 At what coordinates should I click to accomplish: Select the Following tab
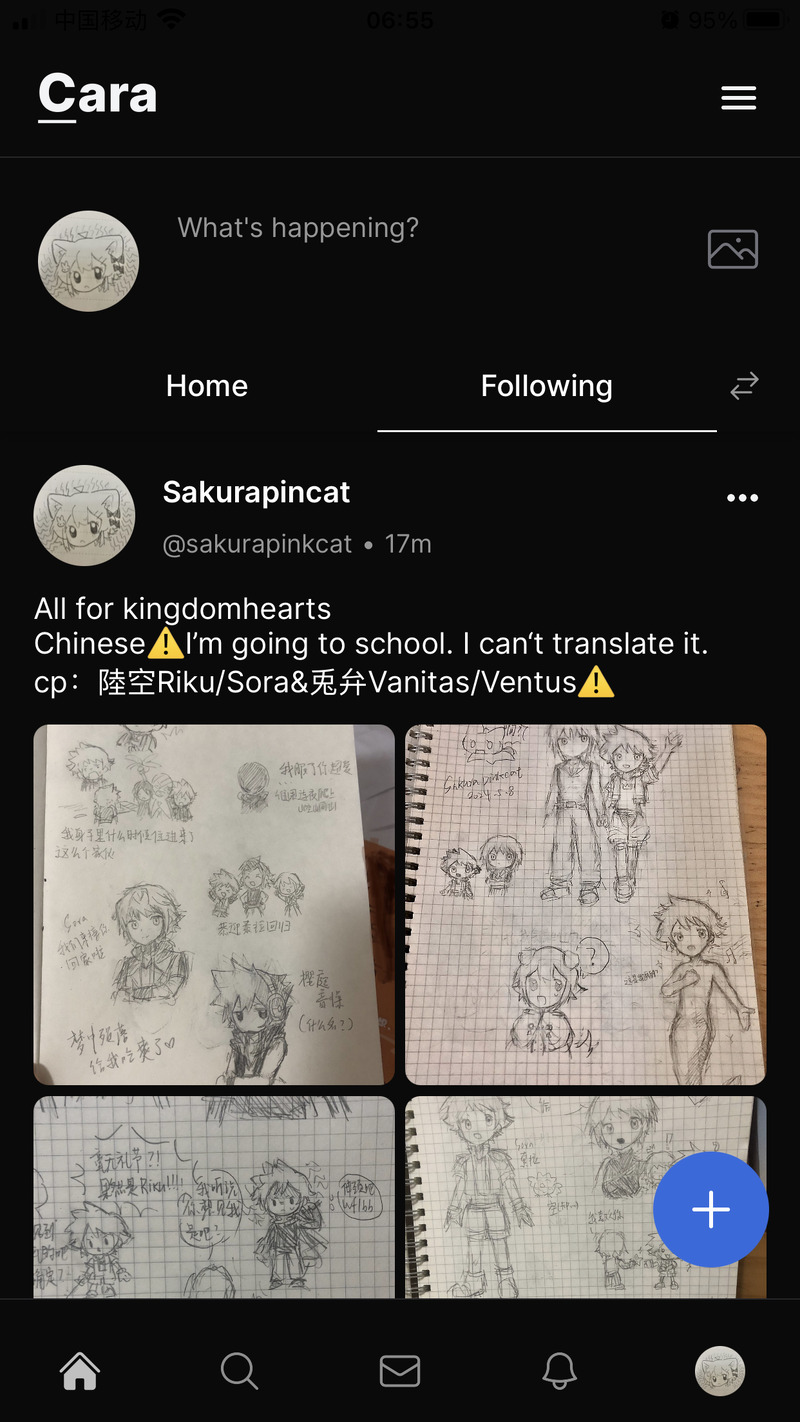click(x=546, y=386)
